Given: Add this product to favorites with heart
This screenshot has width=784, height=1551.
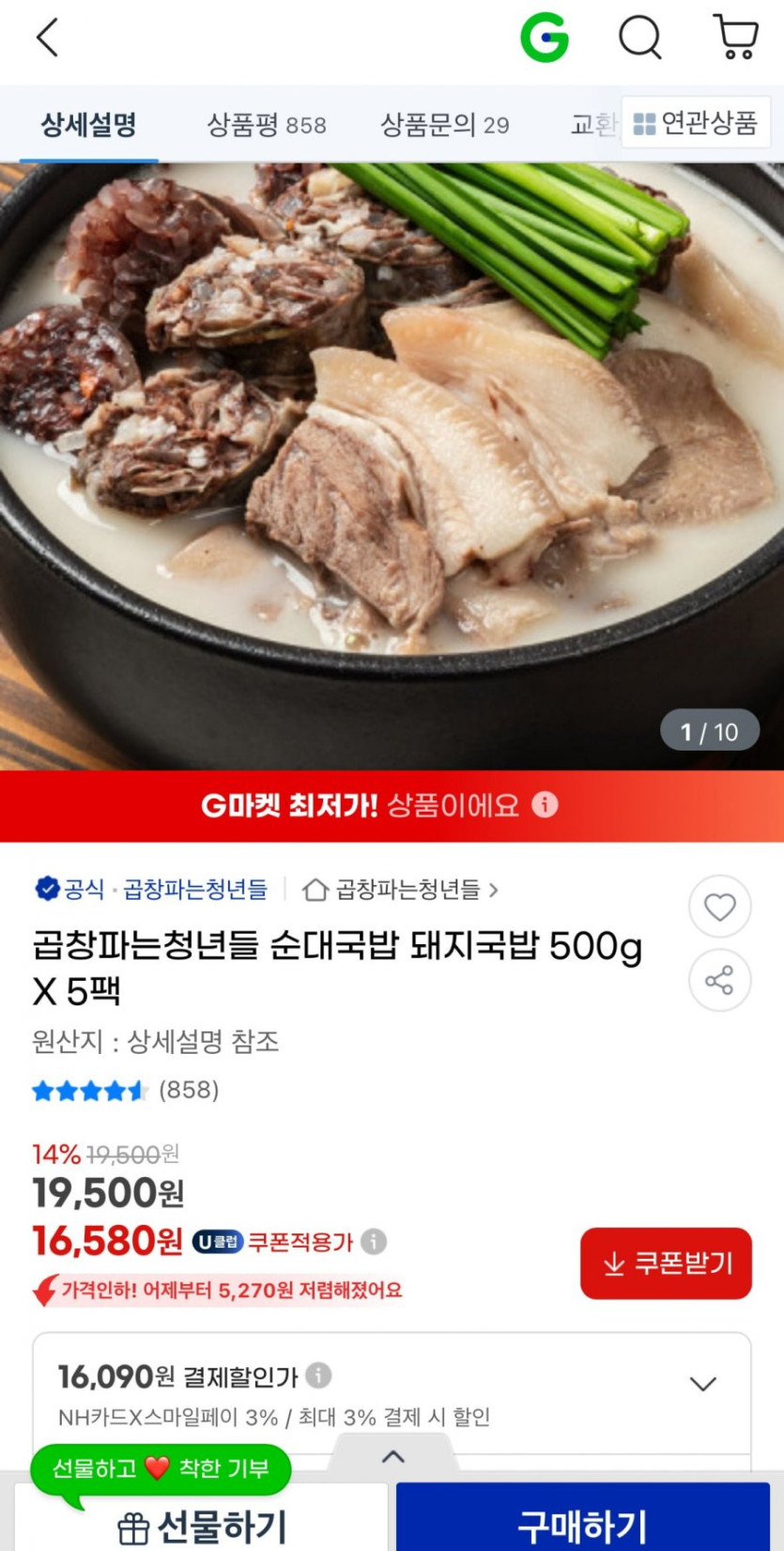Looking at the screenshot, I should pyautogui.click(x=719, y=907).
